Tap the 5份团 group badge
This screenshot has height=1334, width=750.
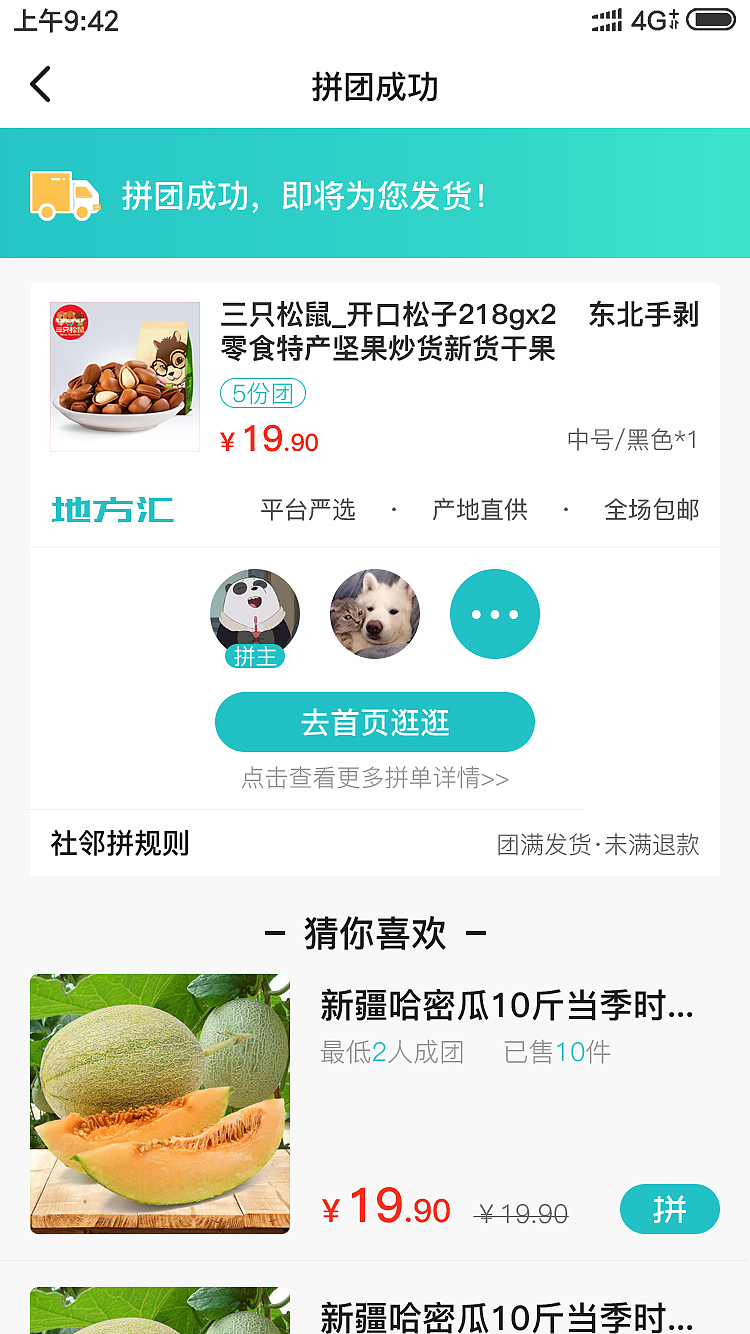261,394
